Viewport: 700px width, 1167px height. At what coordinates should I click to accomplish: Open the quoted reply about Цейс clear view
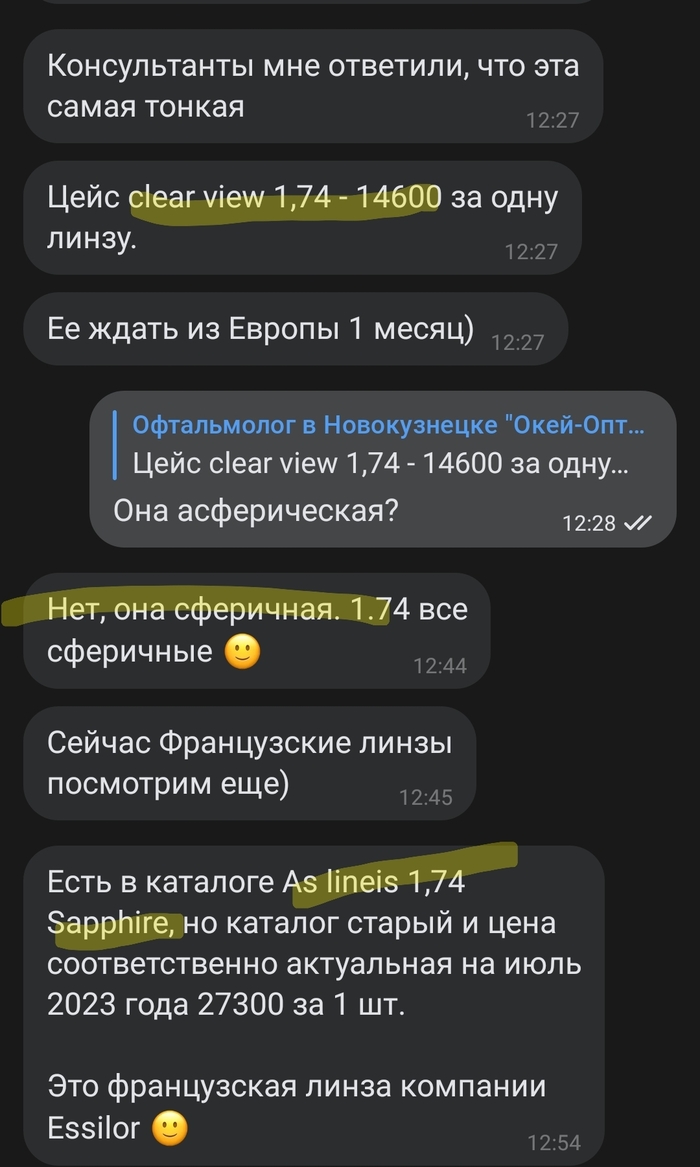tap(388, 446)
